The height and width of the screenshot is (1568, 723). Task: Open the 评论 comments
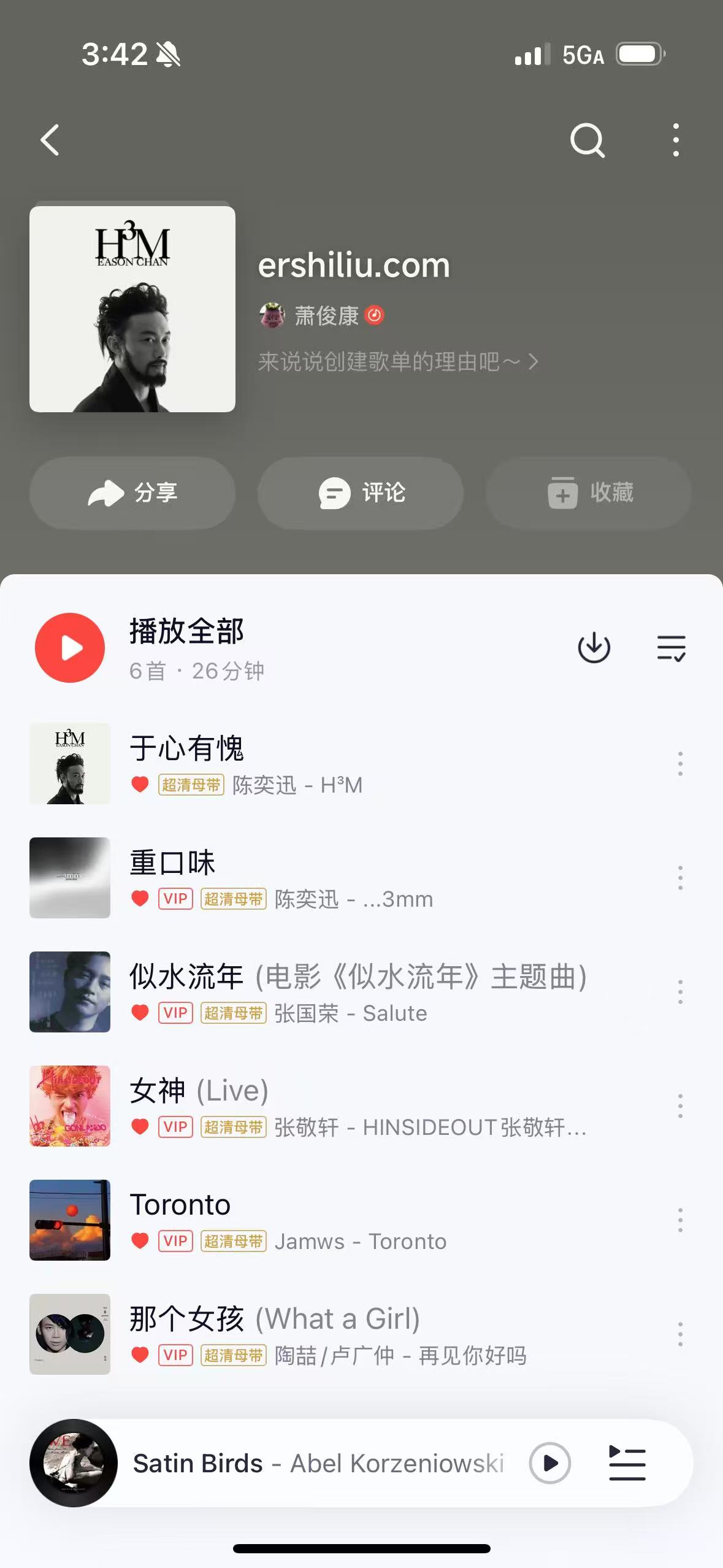(x=361, y=493)
